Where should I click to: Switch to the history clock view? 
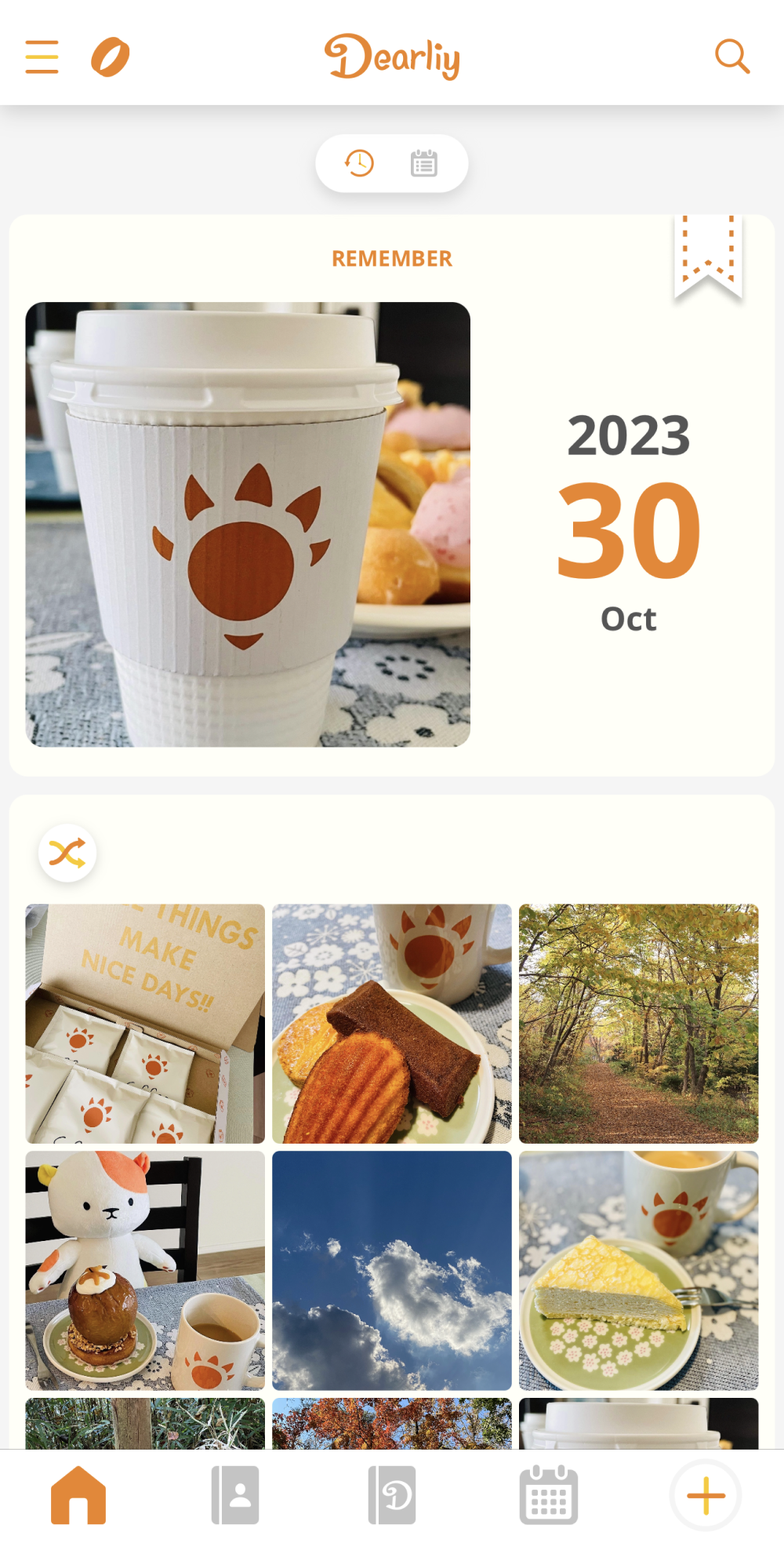coord(360,163)
